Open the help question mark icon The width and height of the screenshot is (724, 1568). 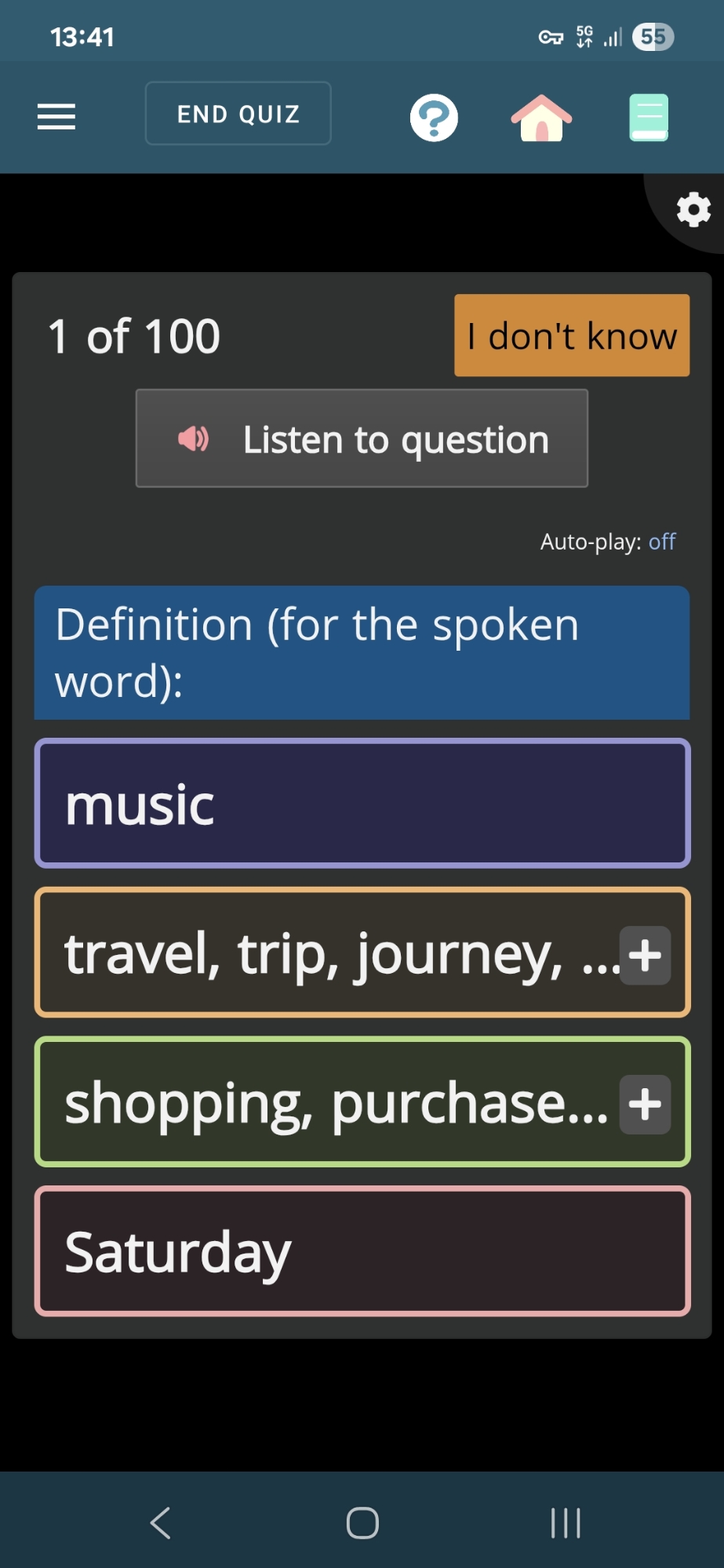point(434,118)
